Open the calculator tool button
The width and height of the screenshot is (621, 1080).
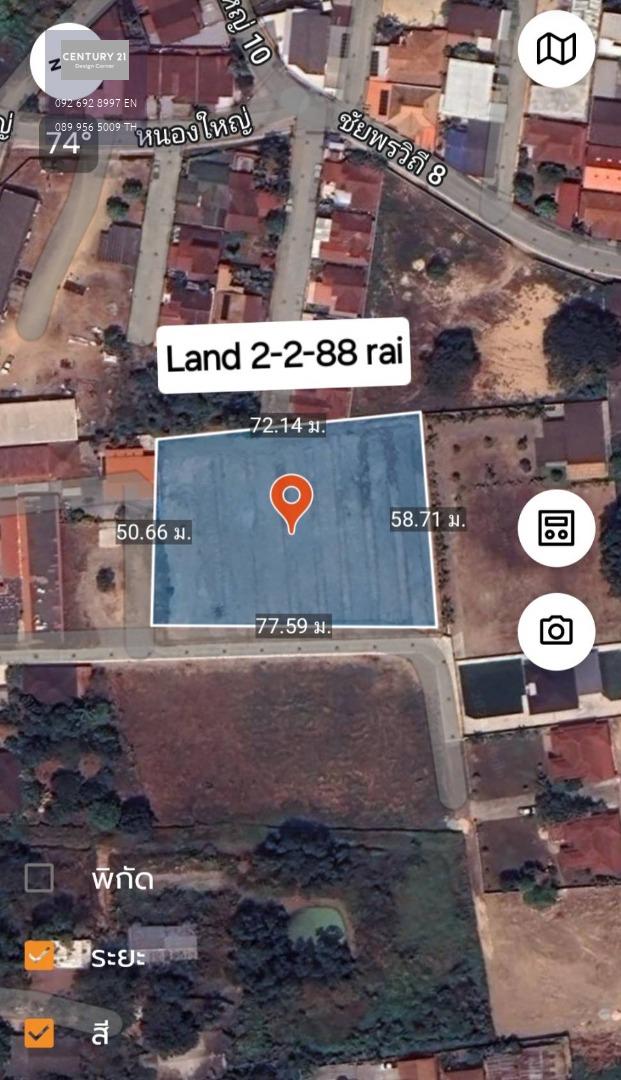(556, 528)
